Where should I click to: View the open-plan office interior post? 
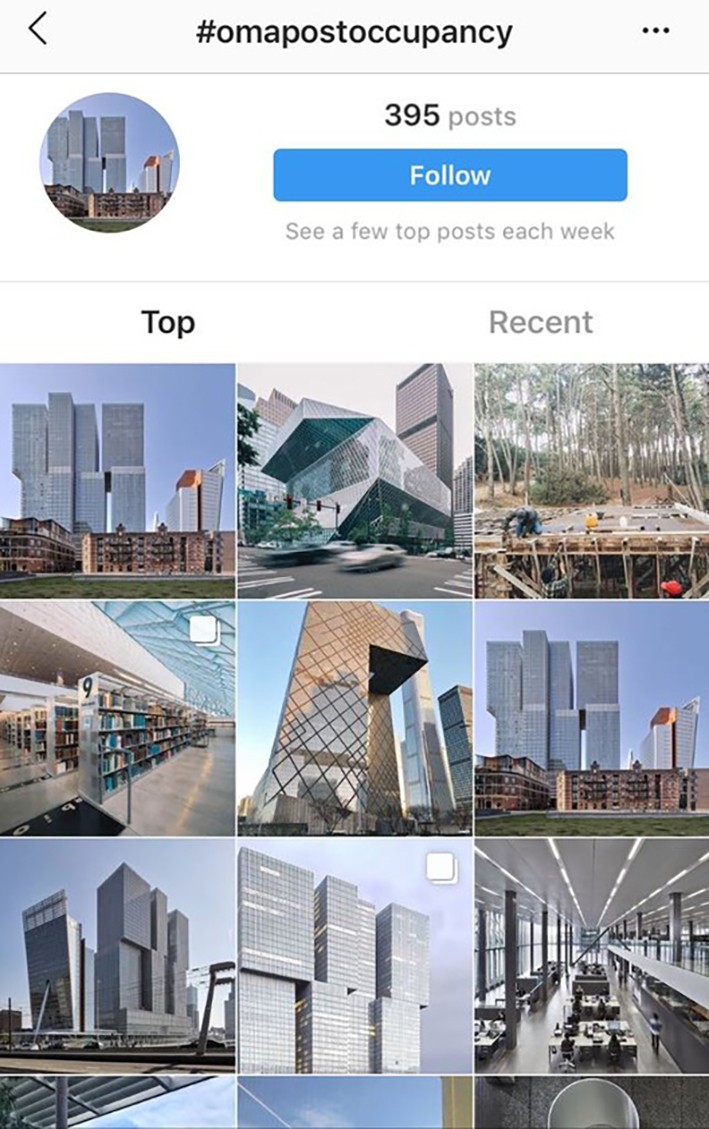click(591, 955)
